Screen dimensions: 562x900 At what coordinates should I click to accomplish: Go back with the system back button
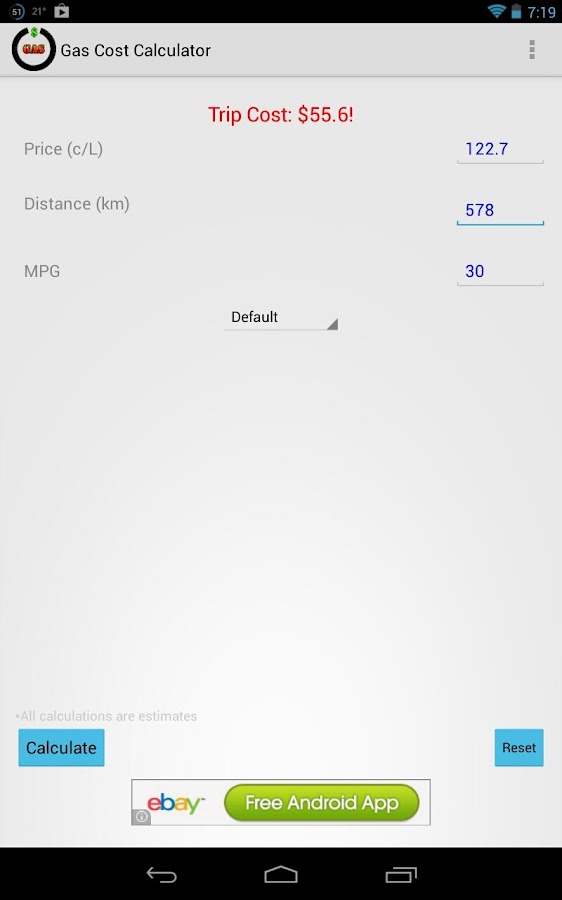161,874
